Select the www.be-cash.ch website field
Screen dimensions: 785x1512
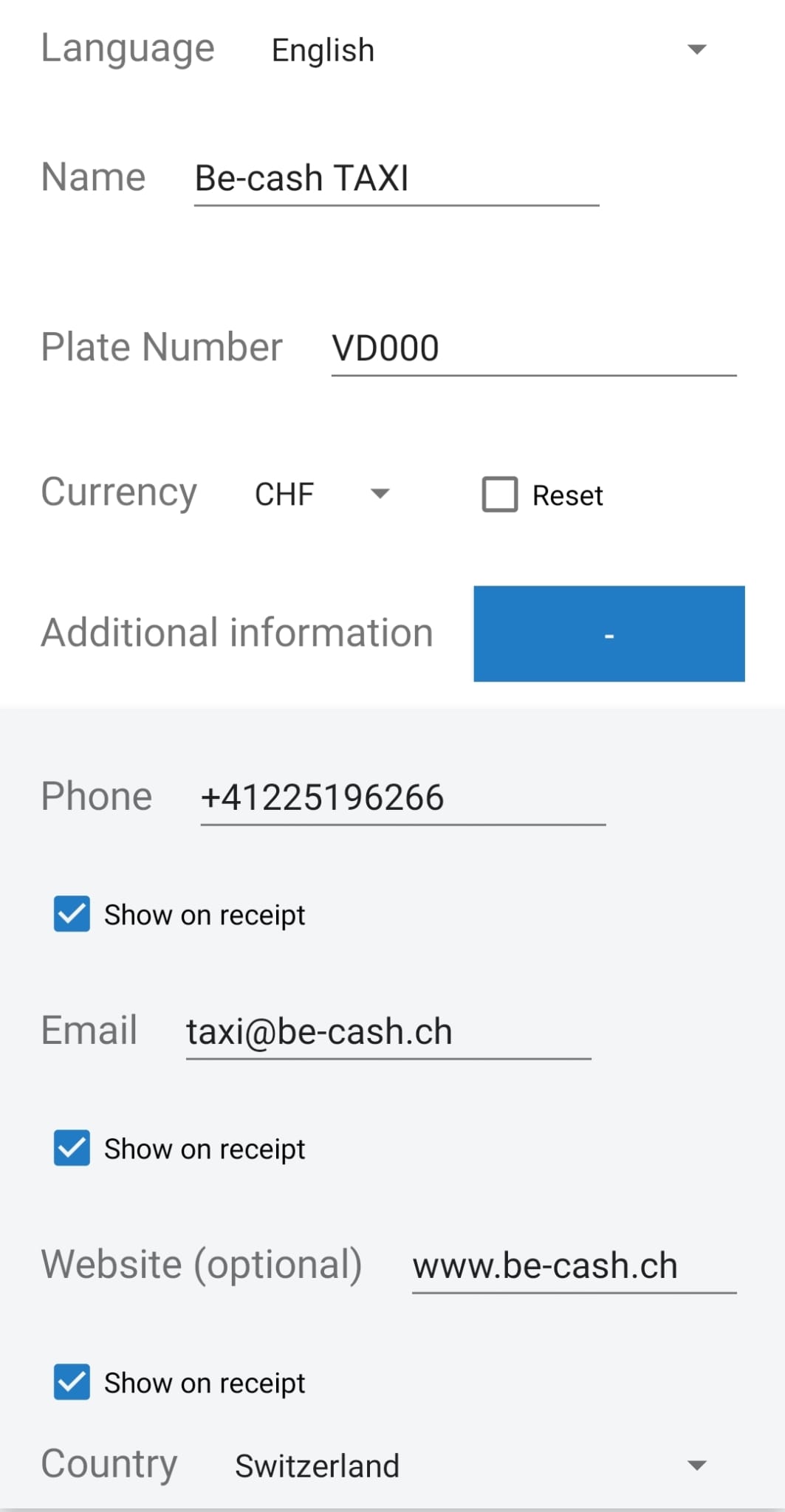575,1264
